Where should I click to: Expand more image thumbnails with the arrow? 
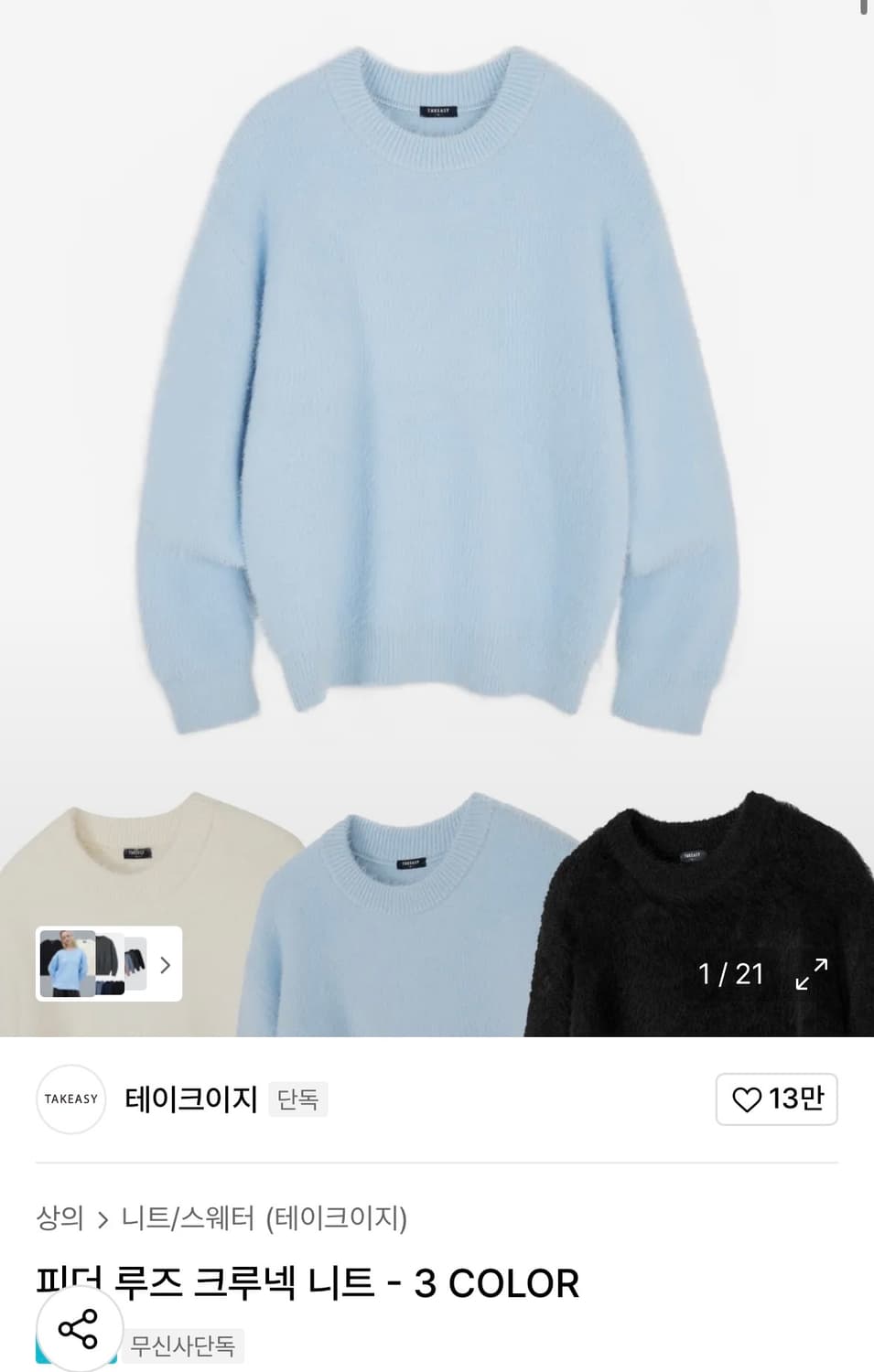165,964
